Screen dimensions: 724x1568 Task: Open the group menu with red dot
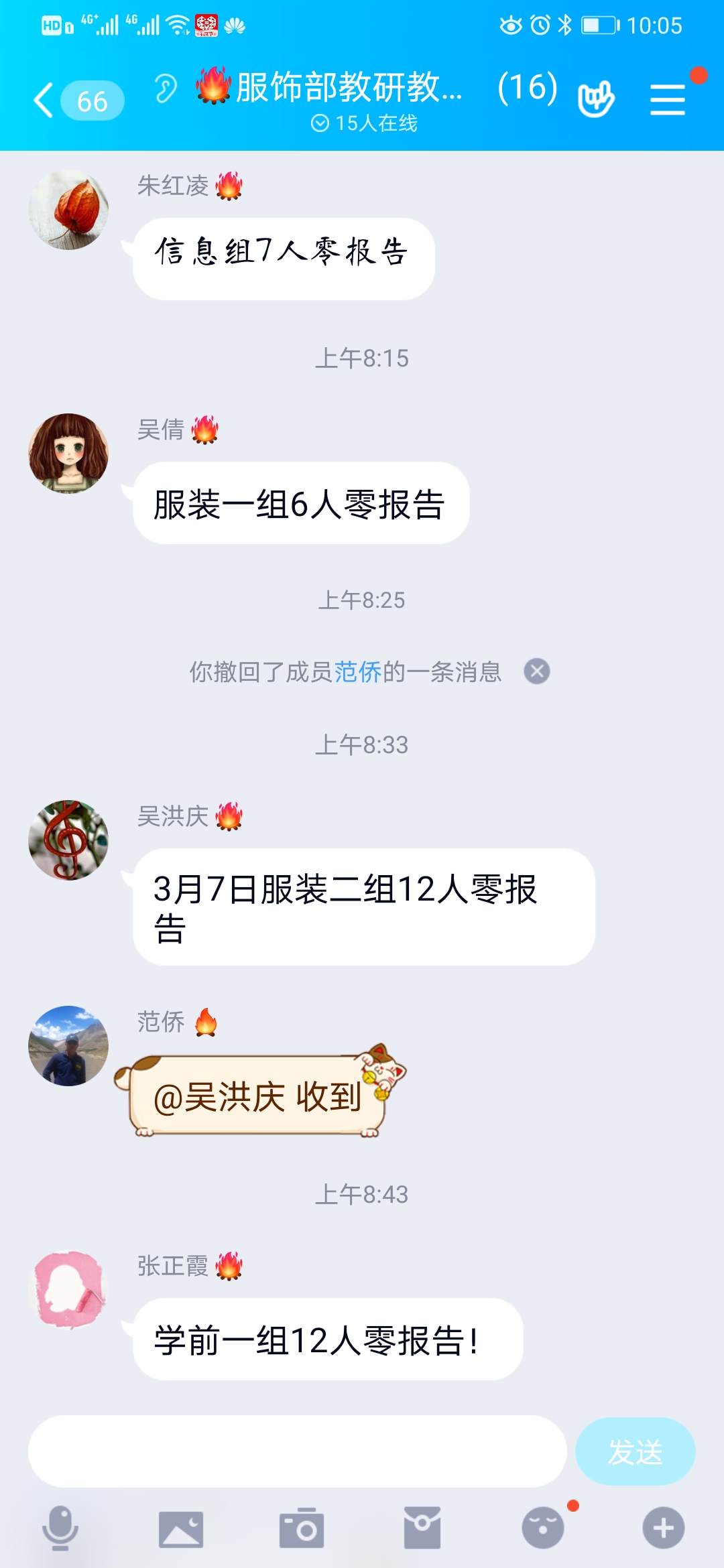coord(668,100)
